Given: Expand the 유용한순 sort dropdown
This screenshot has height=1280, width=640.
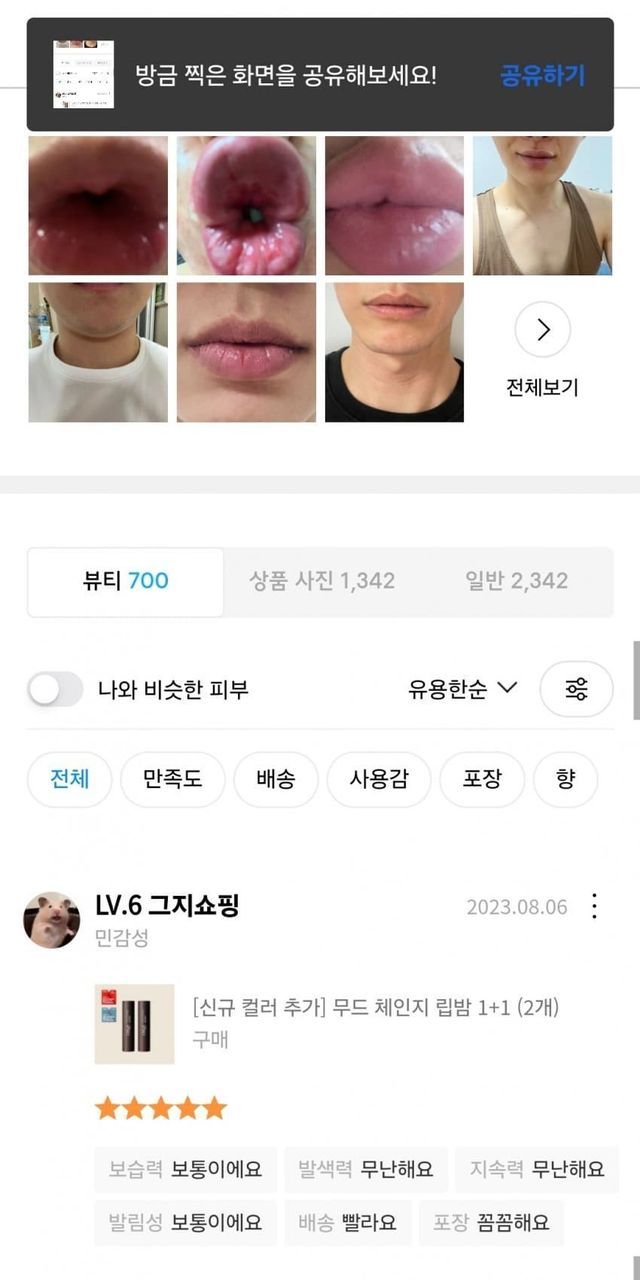Looking at the screenshot, I should 462,689.
